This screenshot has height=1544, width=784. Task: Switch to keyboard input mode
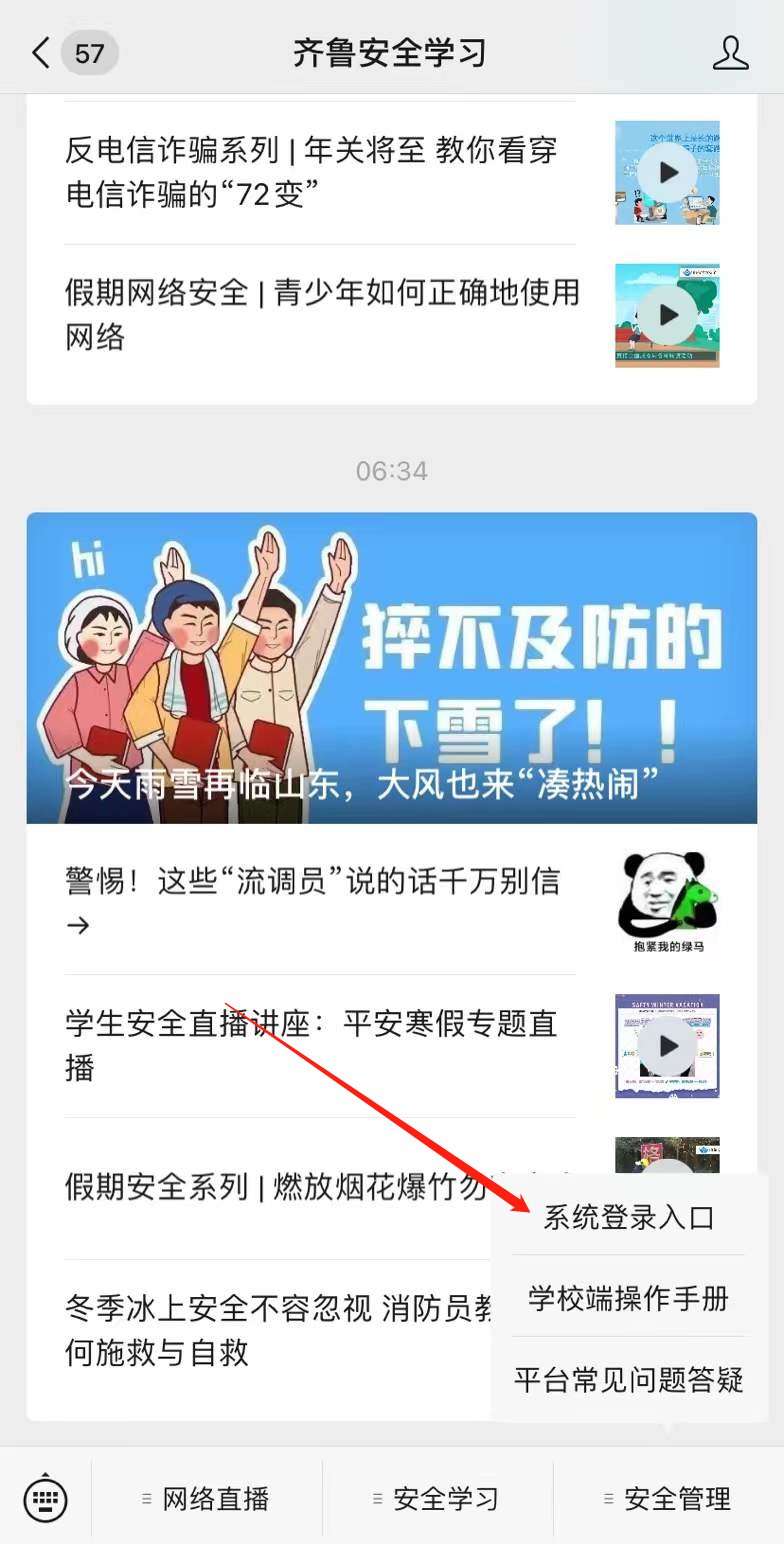(45, 1498)
